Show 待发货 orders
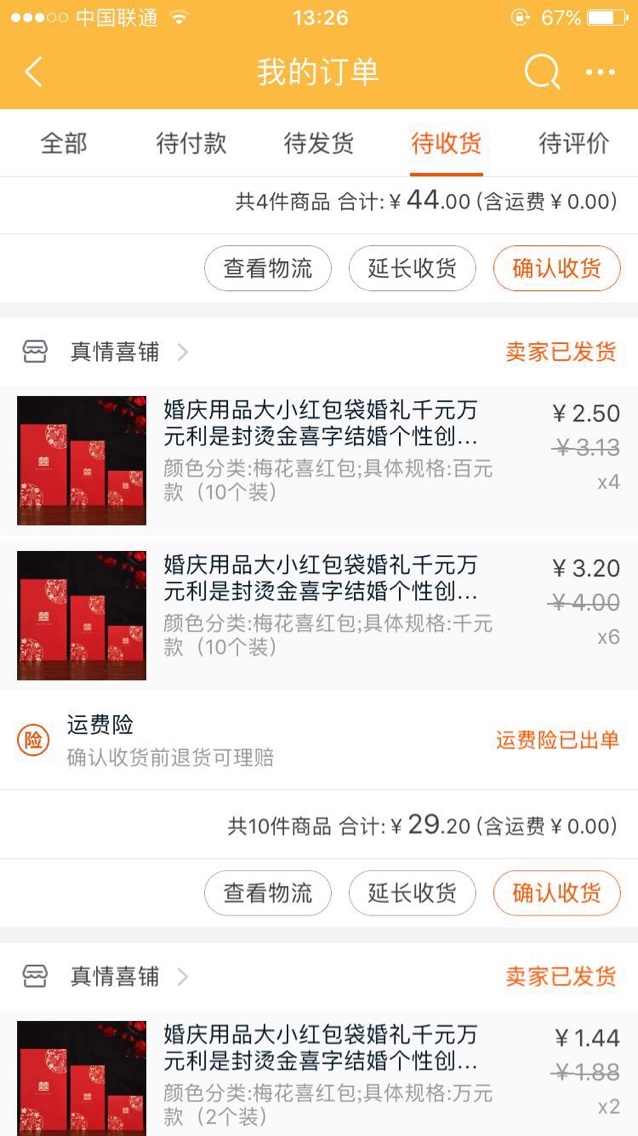Screen dimensions: 638x1136 tap(319, 143)
